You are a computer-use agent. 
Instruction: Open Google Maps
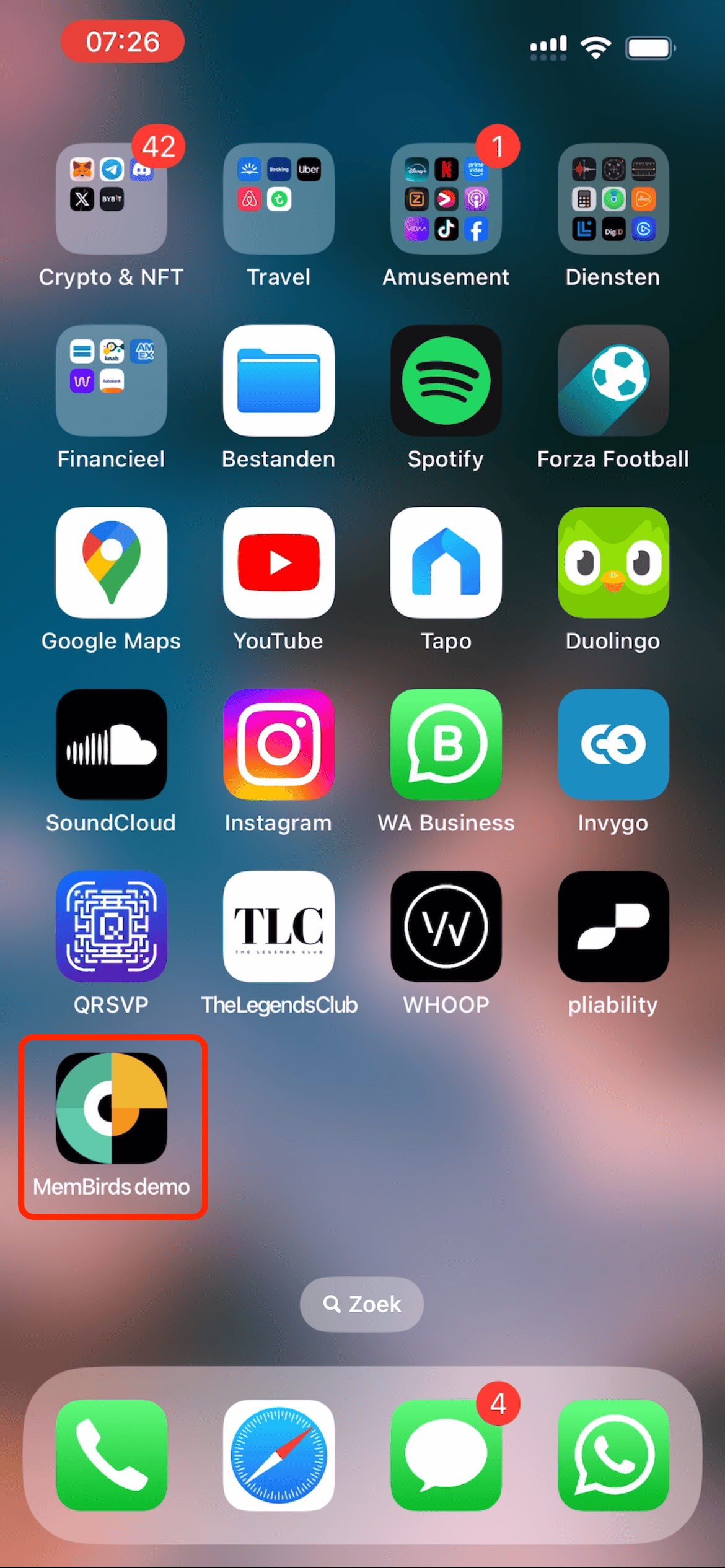(112, 562)
